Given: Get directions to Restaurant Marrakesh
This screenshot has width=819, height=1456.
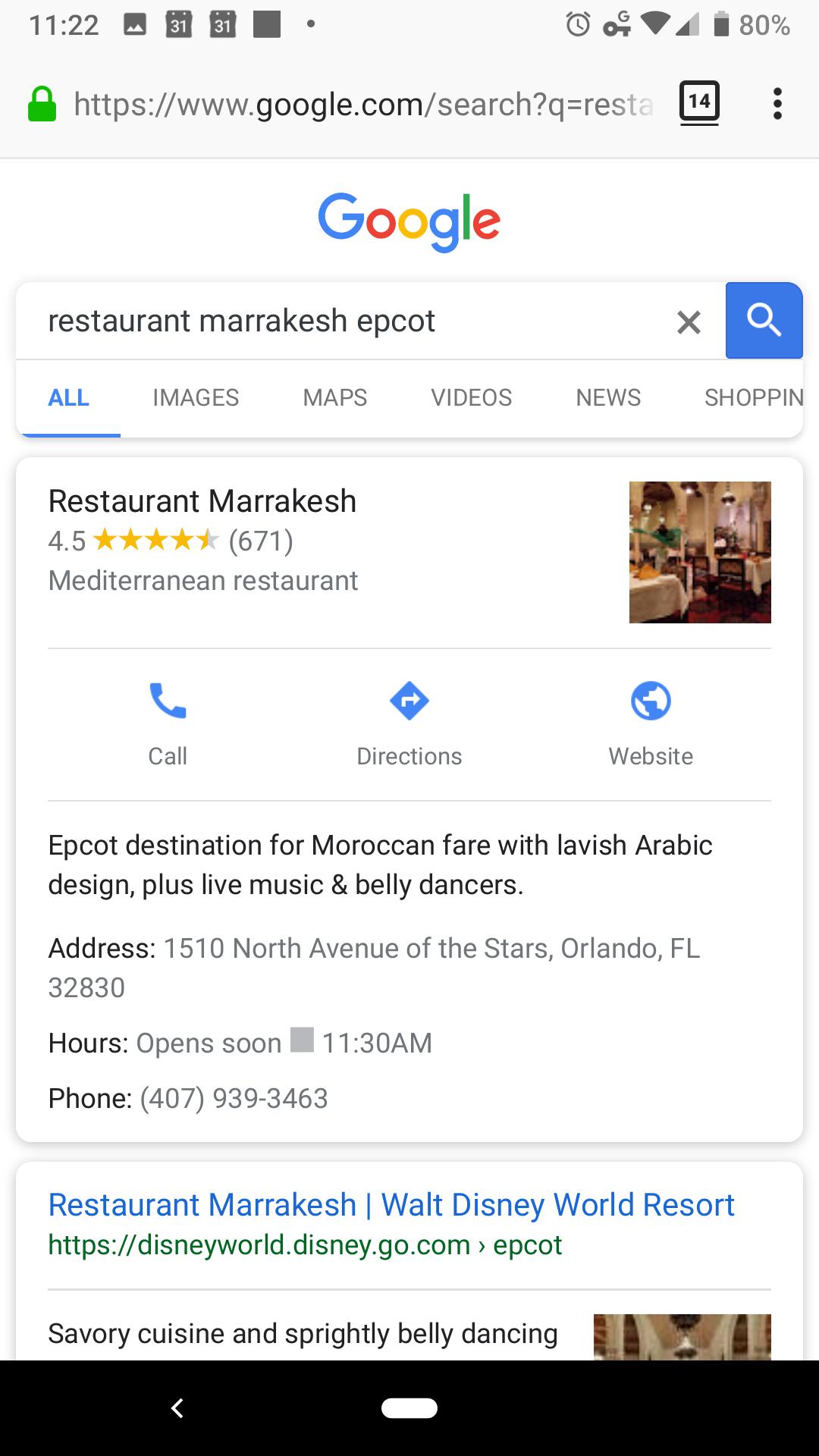Looking at the screenshot, I should (409, 723).
